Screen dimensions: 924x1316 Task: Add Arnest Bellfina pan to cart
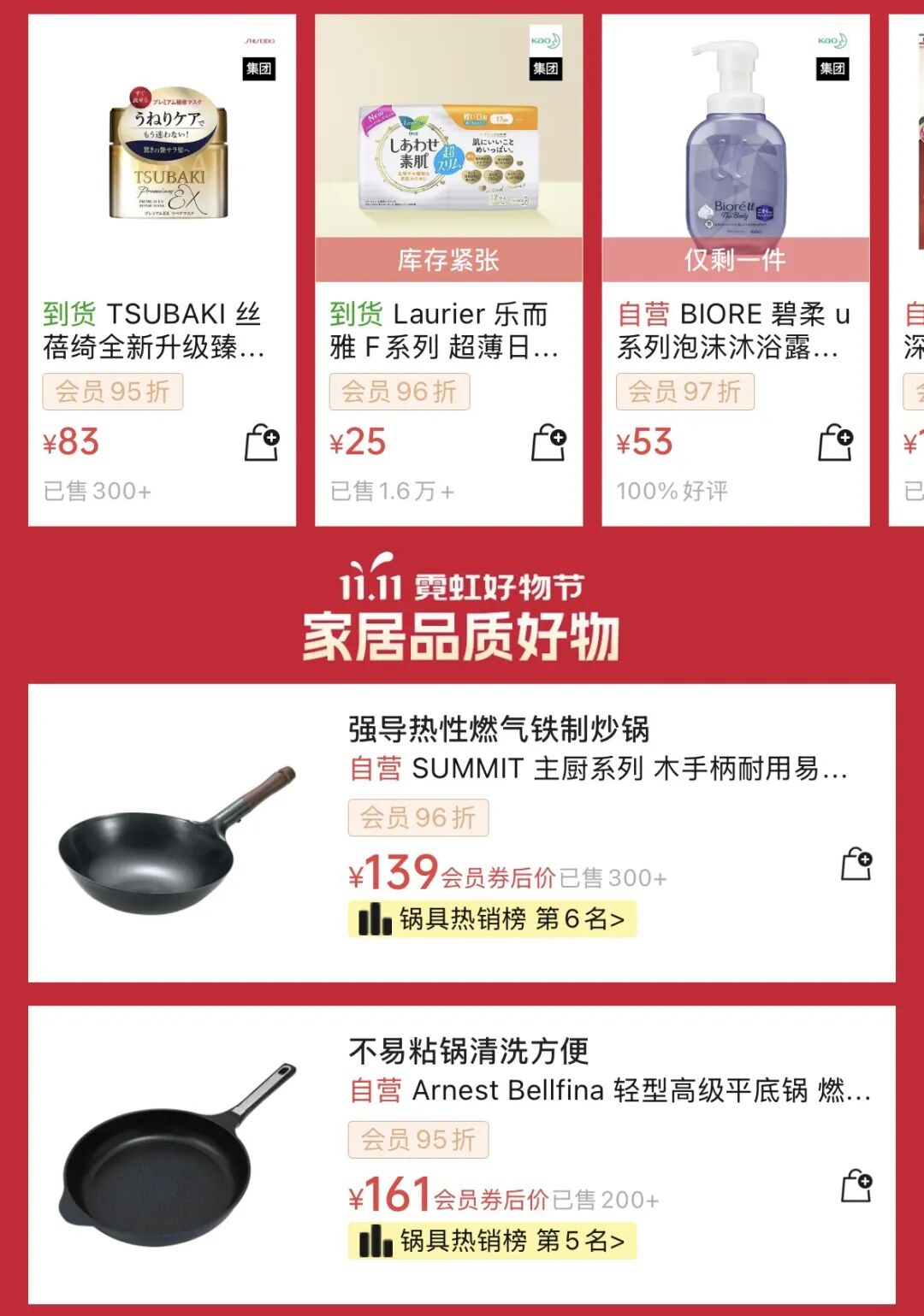point(856,1185)
